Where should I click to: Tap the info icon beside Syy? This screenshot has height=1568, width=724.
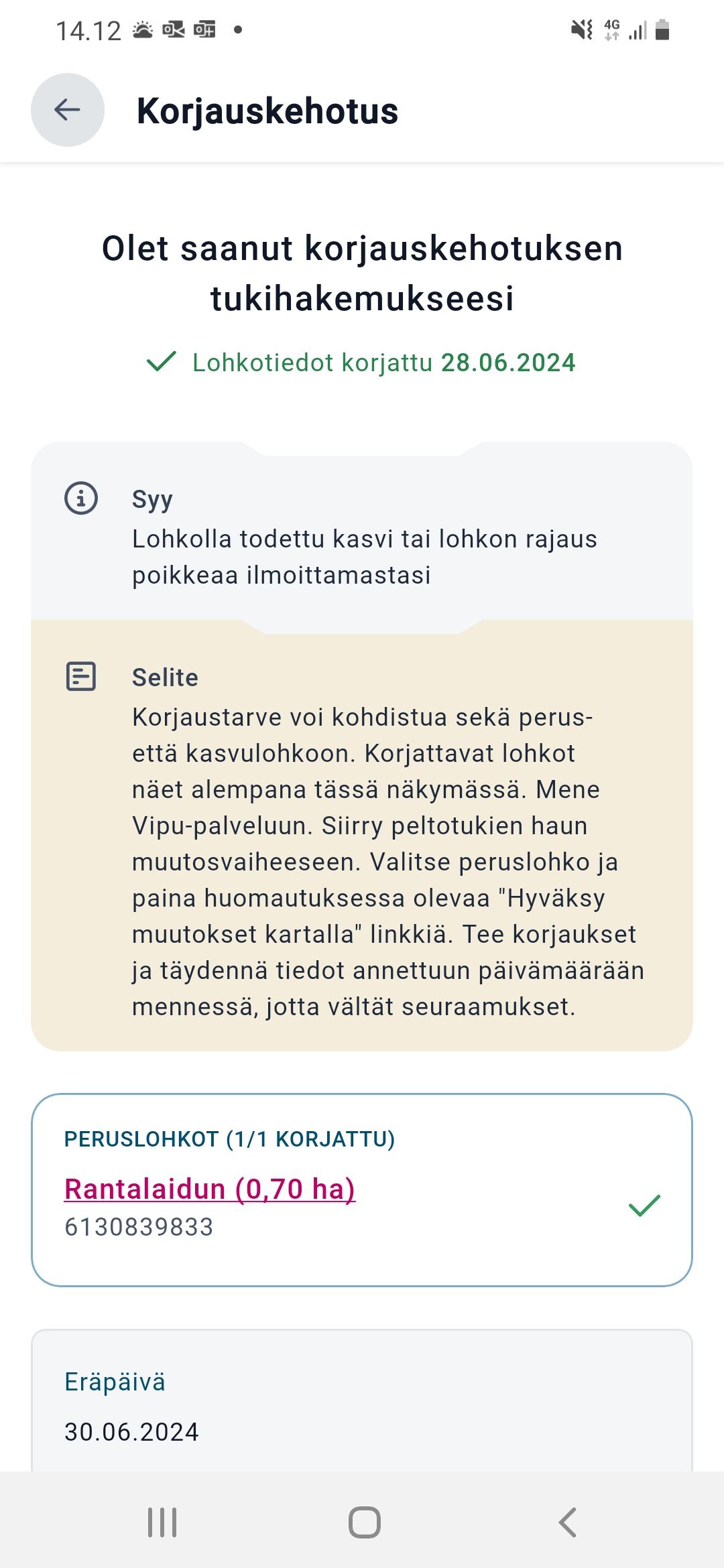tap(81, 499)
